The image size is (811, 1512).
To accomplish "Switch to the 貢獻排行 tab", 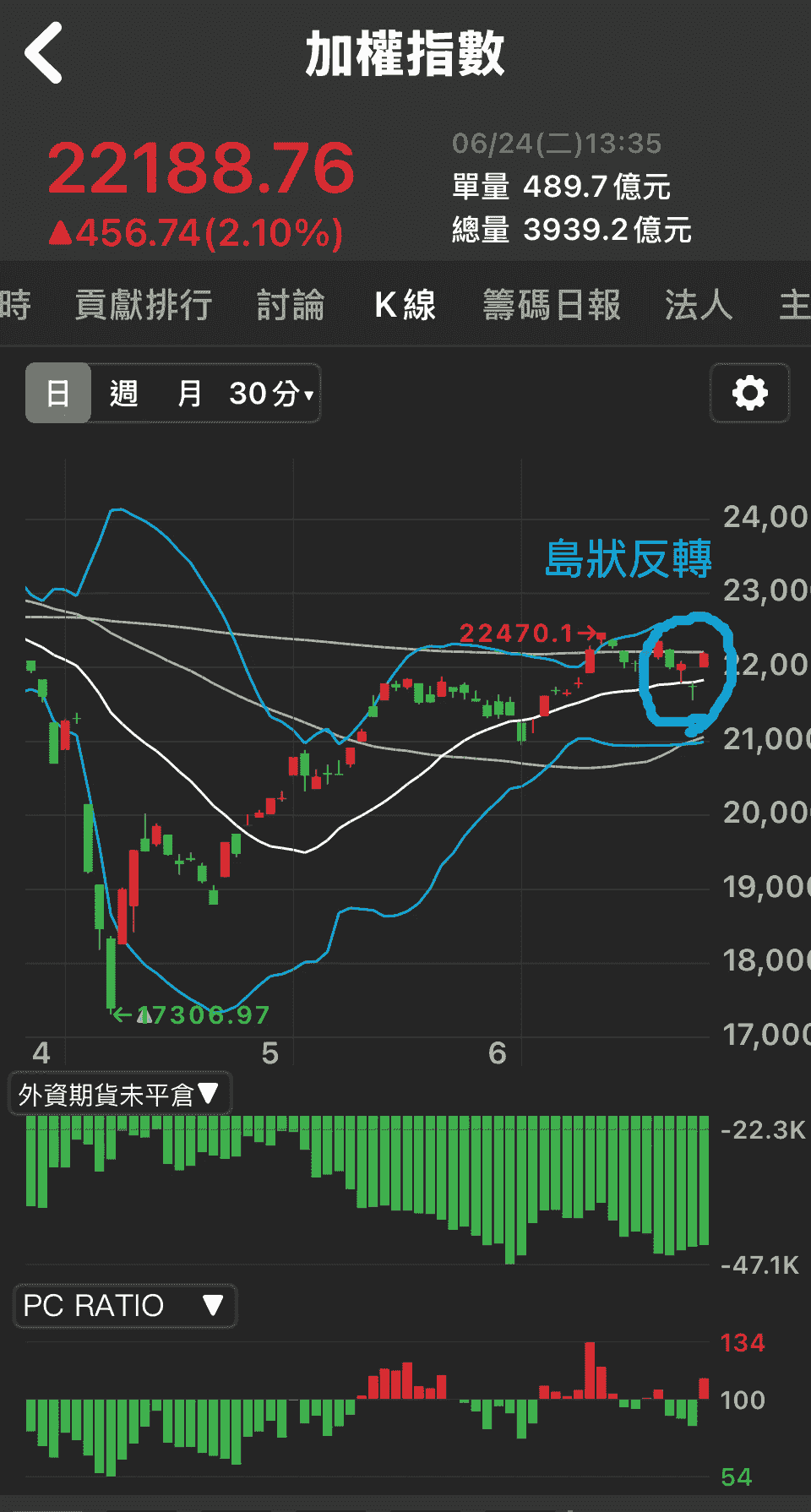I will tap(143, 305).
